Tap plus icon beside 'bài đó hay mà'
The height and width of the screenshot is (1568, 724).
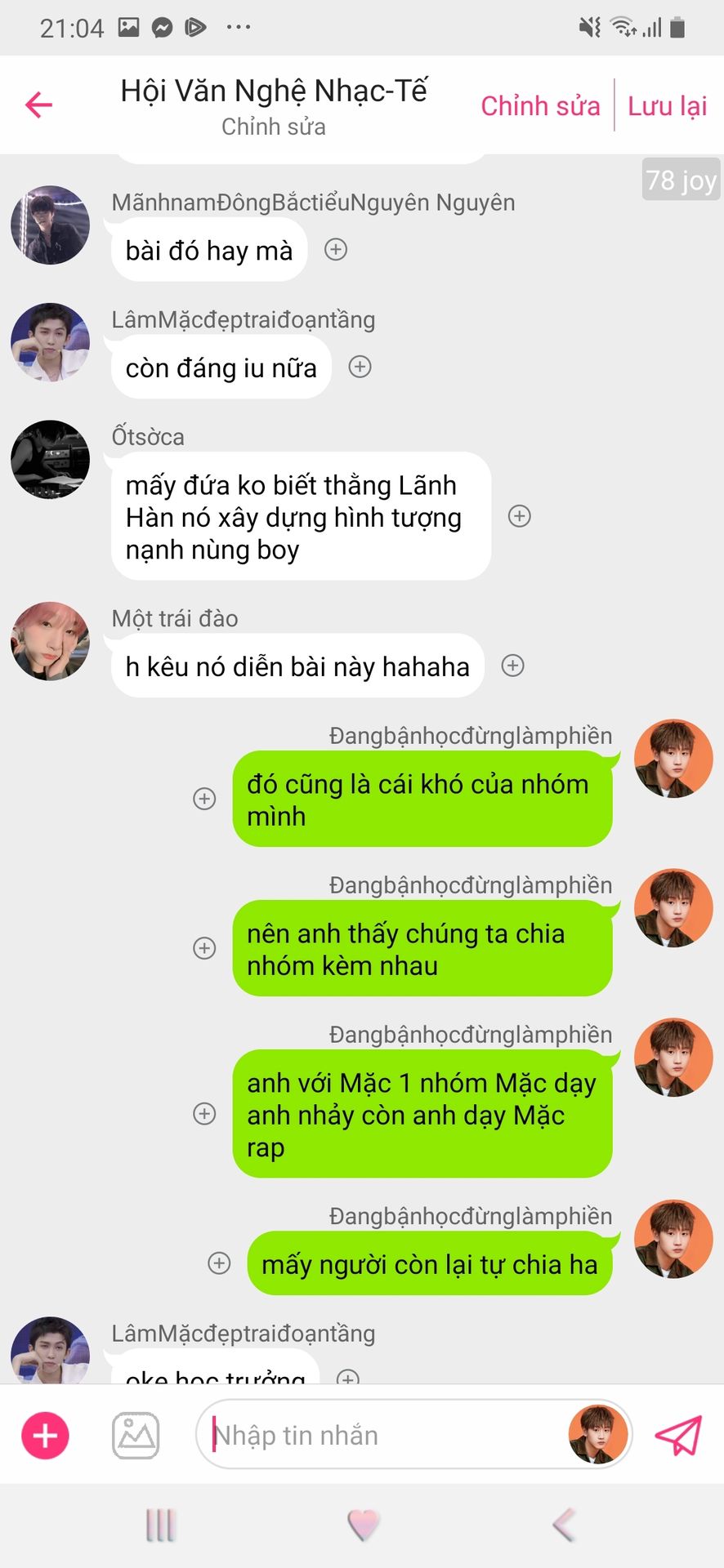336,249
